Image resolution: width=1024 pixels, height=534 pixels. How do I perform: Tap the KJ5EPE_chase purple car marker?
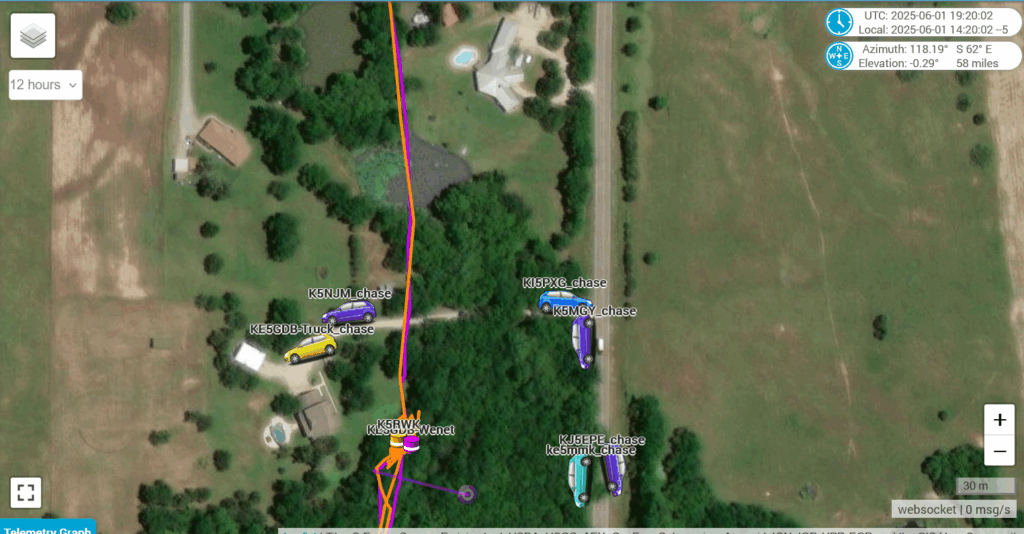(x=613, y=473)
